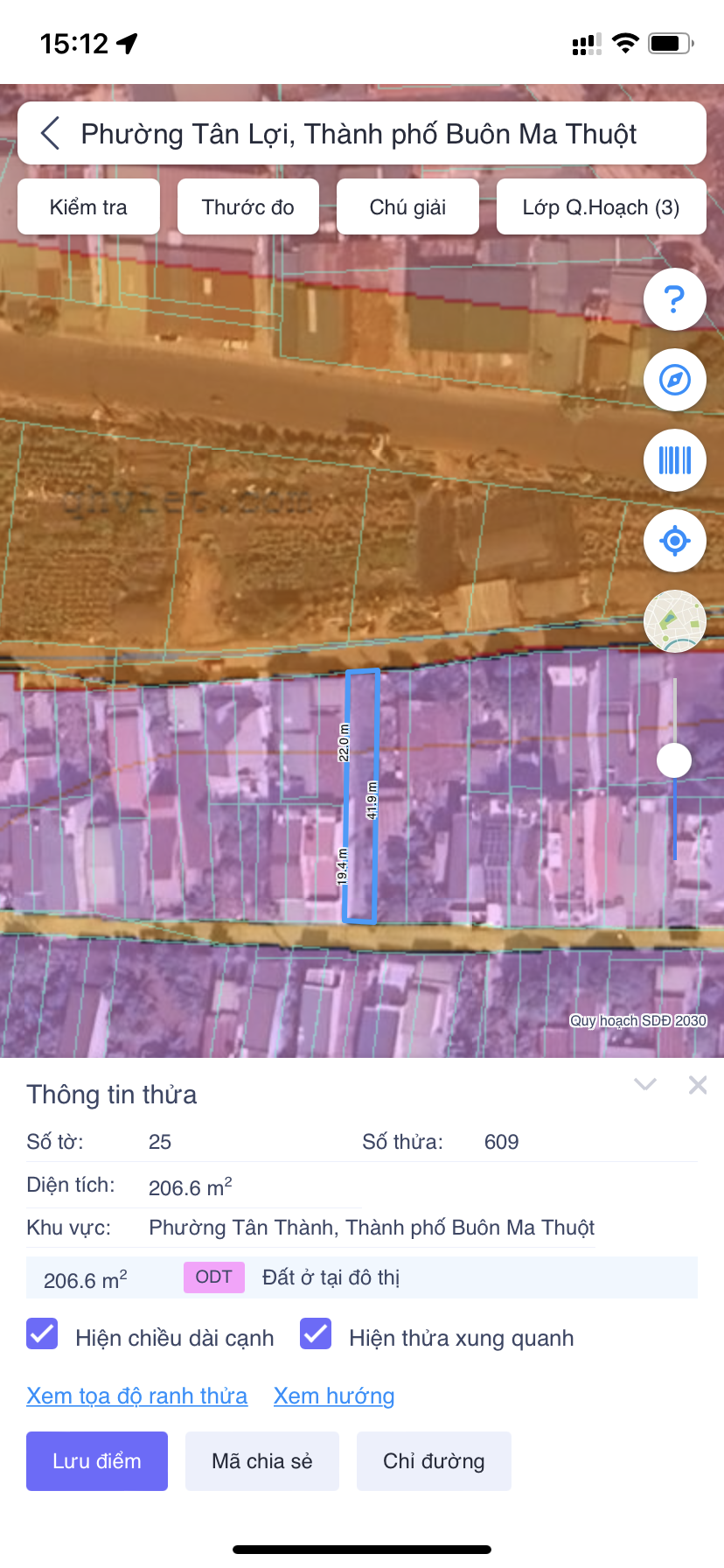Show the Chú giải legend
Image resolution: width=724 pixels, height=1568 pixels.
tap(407, 207)
